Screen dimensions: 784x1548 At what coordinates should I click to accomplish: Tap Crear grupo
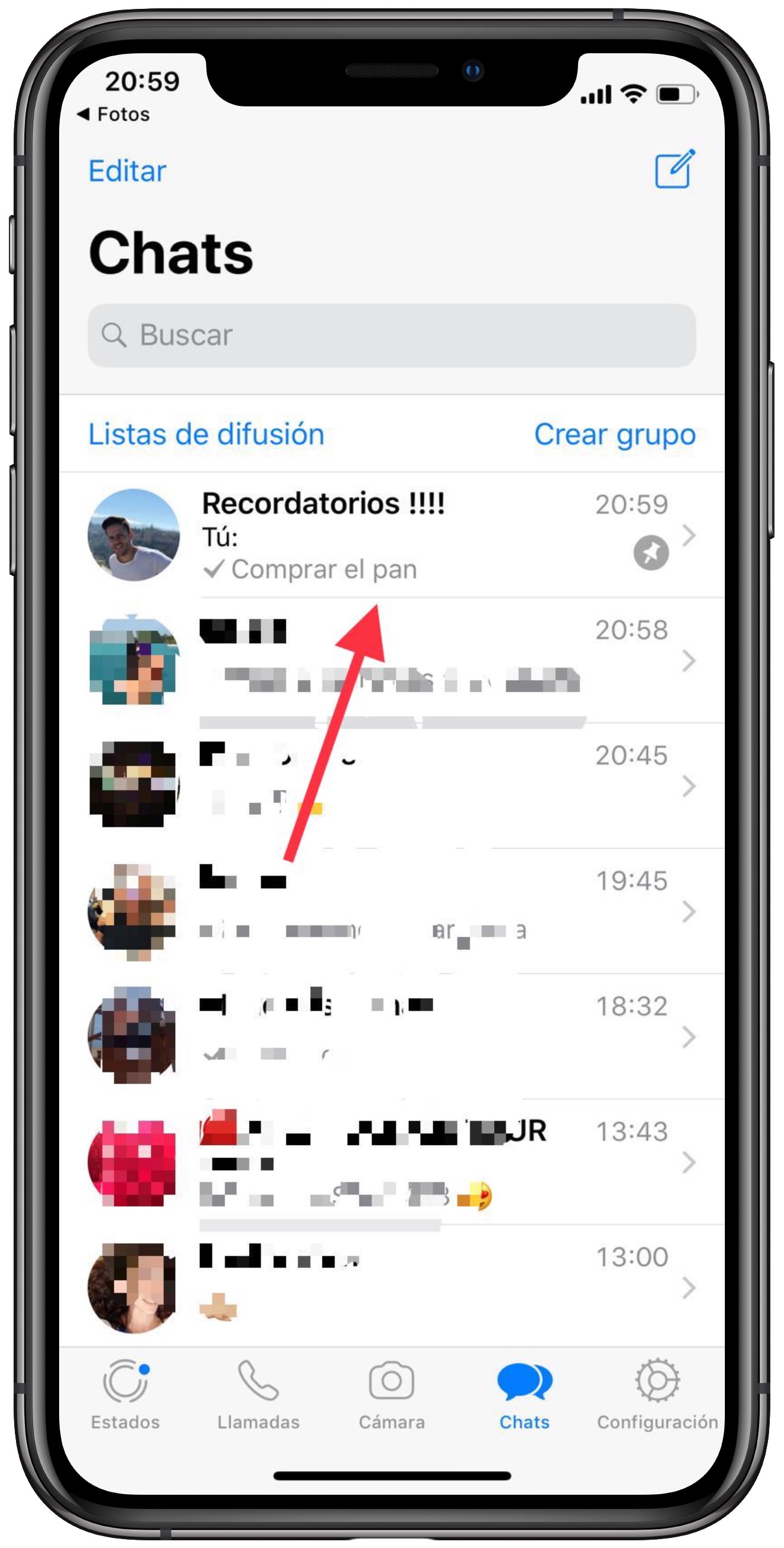tap(614, 434)
